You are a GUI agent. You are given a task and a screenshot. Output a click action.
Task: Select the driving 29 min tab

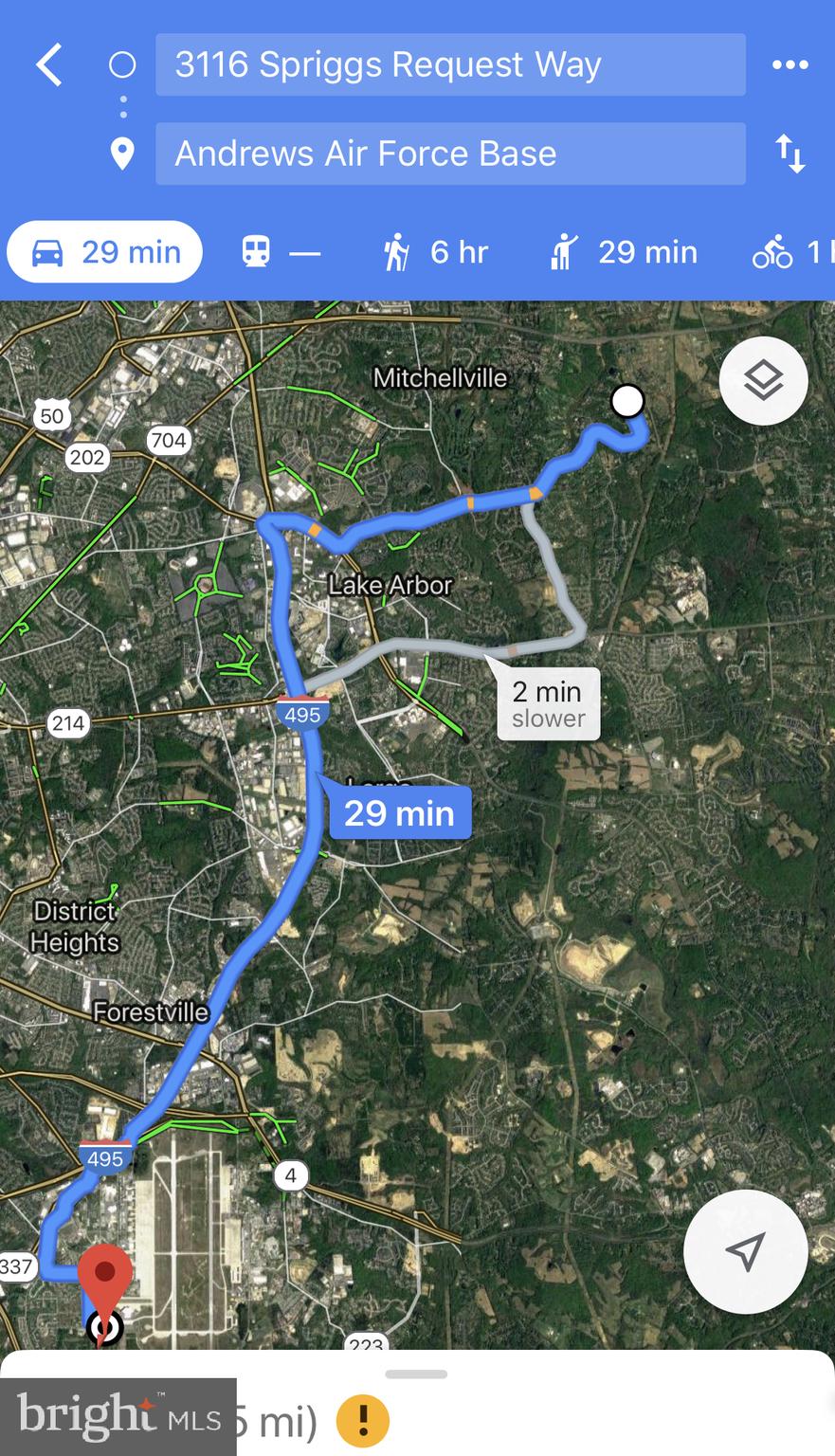click(x=105, y=252)
